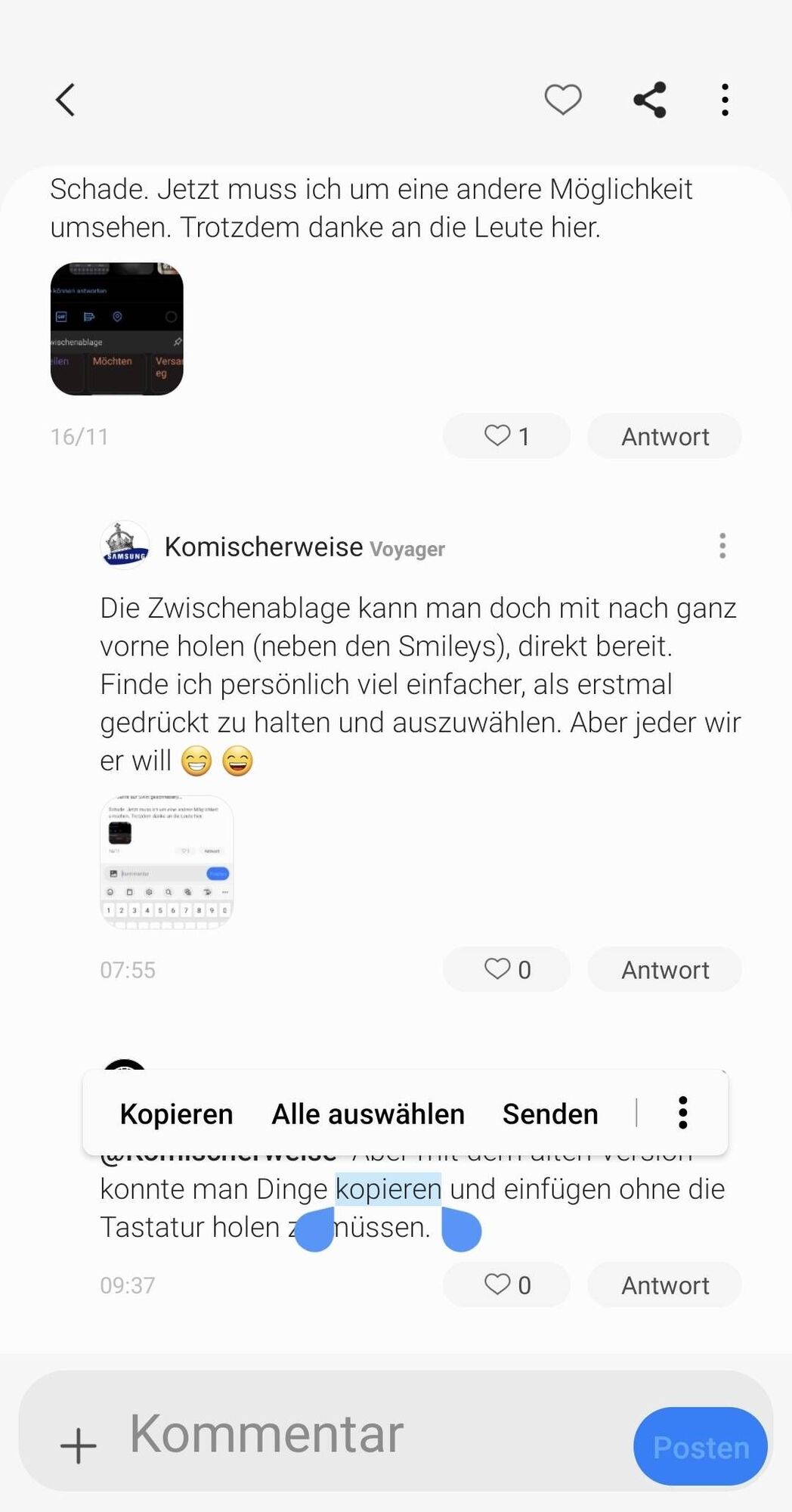Open Komischerweise's profile picture
The image size is (792, 1512).
click(x=125, y=545)
